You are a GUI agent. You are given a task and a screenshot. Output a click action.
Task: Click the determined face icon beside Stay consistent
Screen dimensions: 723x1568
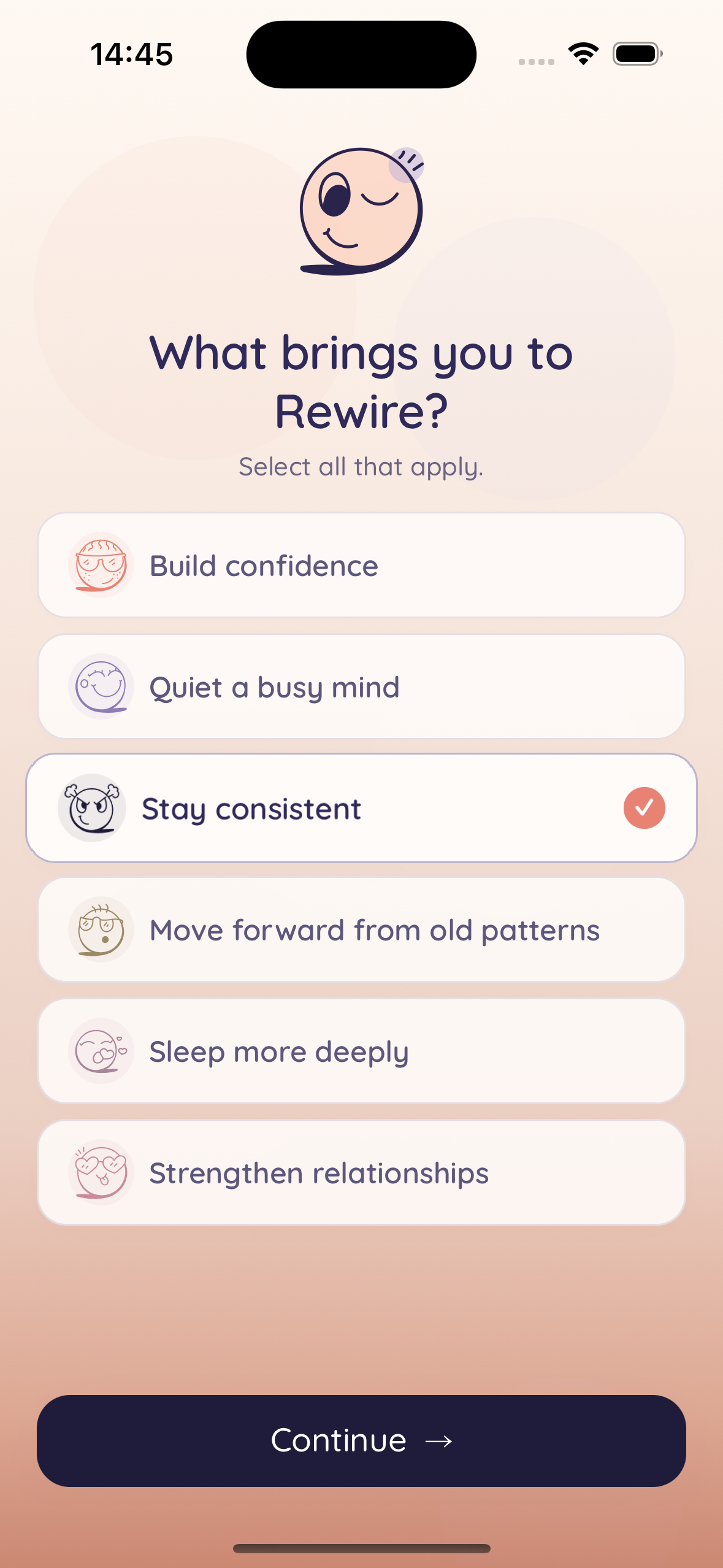point(91,807)
